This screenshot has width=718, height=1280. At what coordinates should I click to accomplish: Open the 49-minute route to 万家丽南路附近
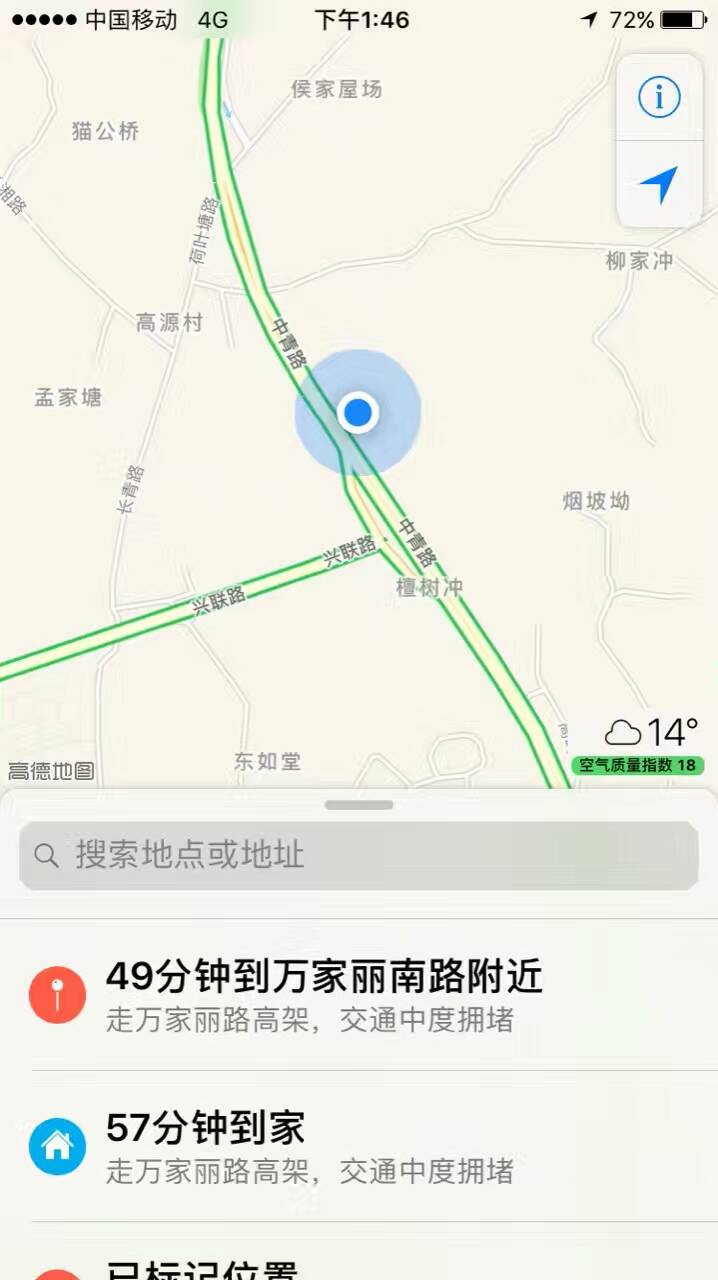pyautogui.click(x=358, y=995)
